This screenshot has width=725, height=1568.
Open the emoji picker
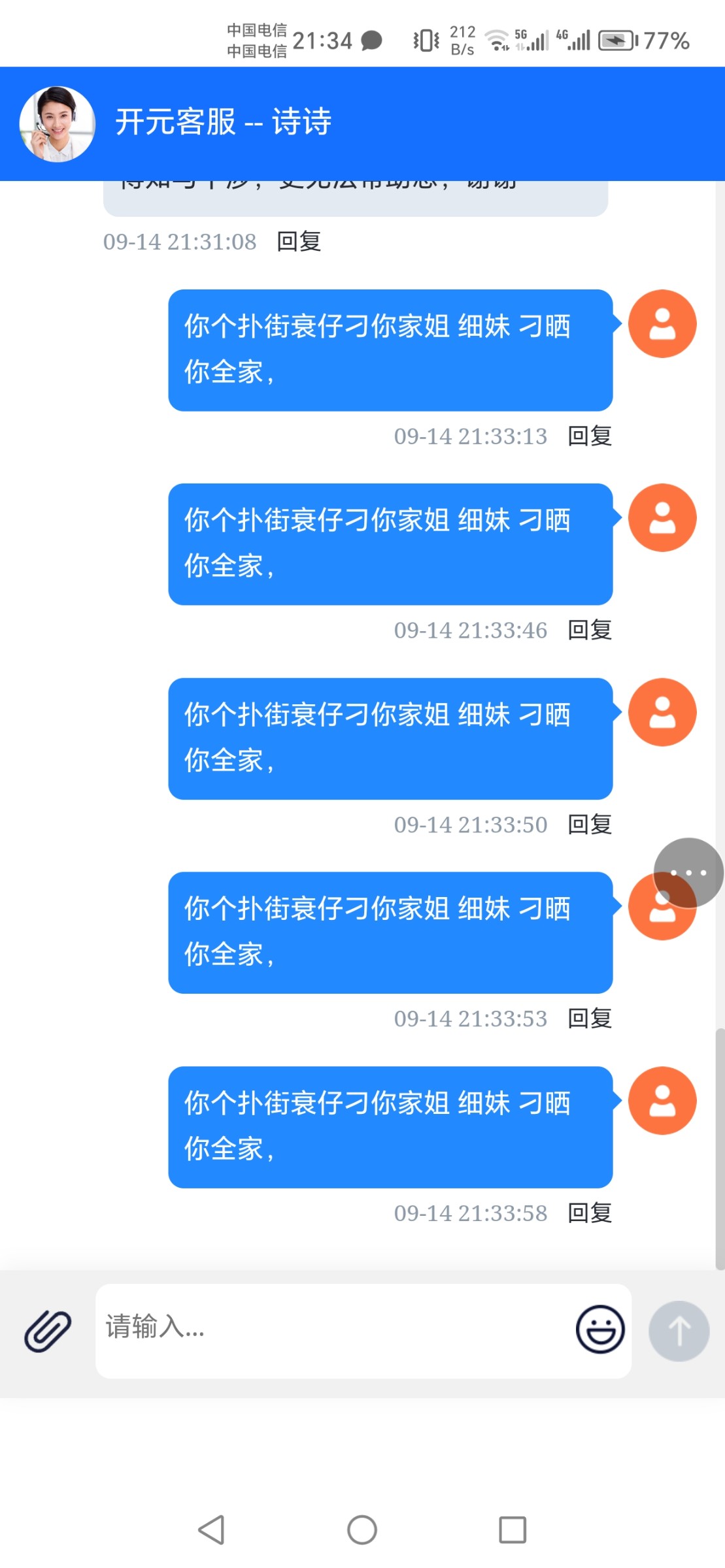pos(599,1330)
